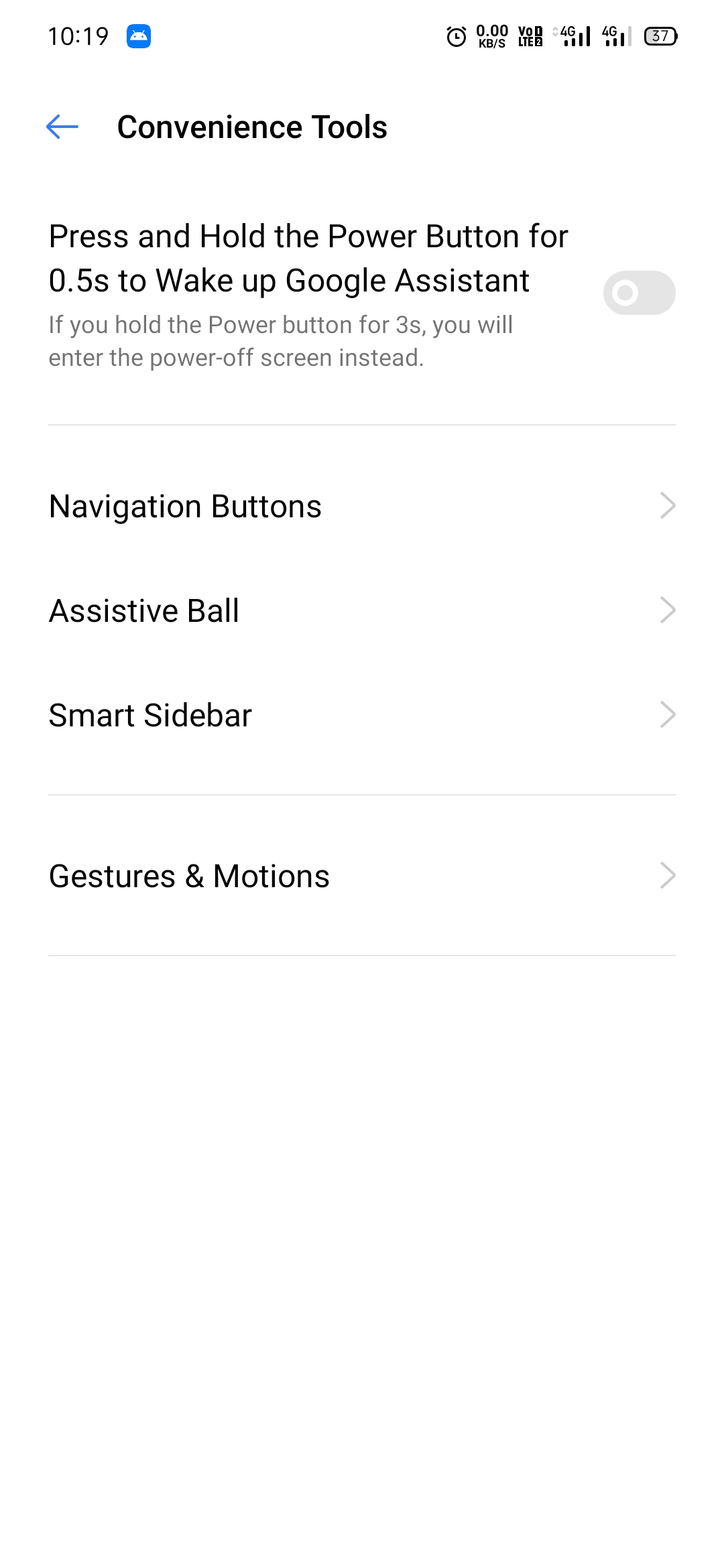
Task: Enable power button Google Assistant wake-up toggle
Action: click(x=638, y=293)
